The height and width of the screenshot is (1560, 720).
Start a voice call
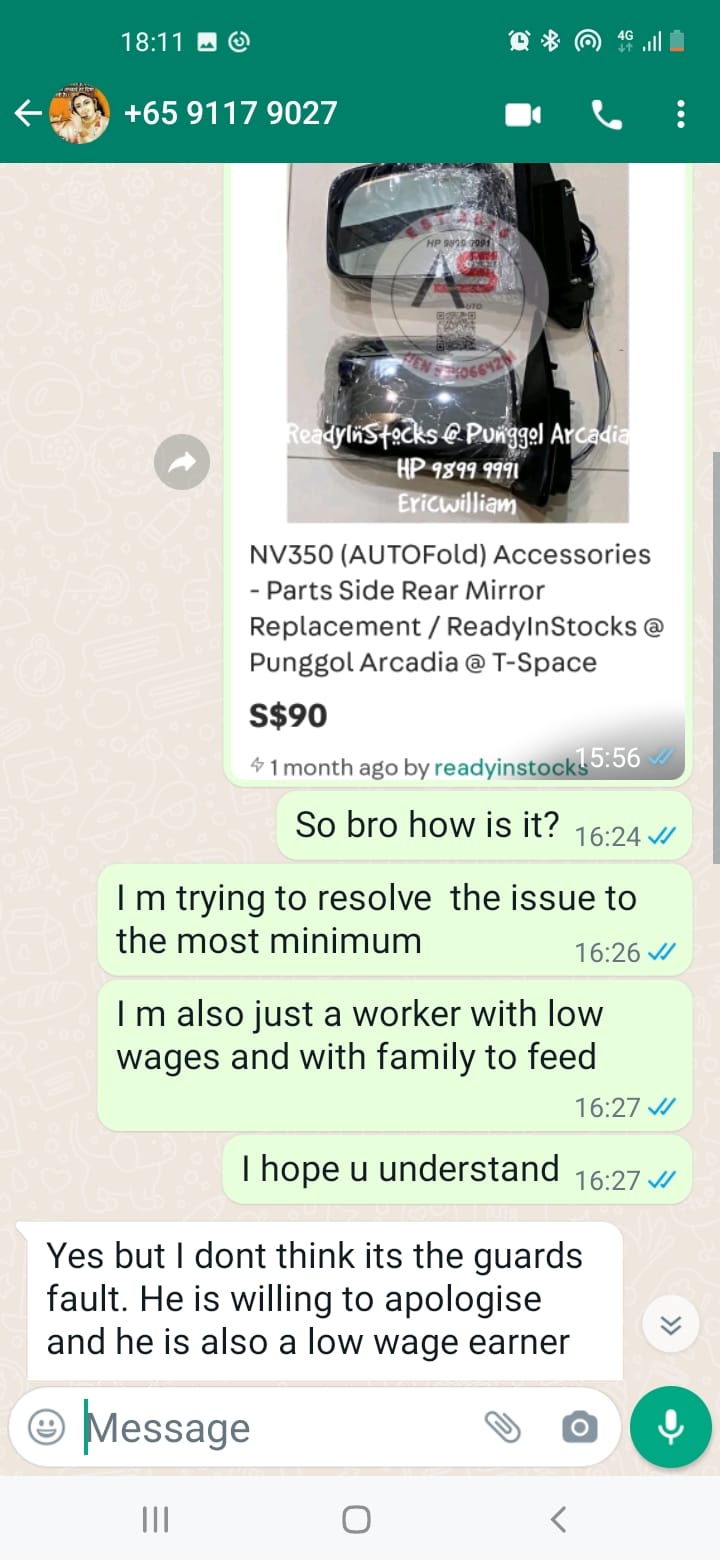[x=607, y=115]
